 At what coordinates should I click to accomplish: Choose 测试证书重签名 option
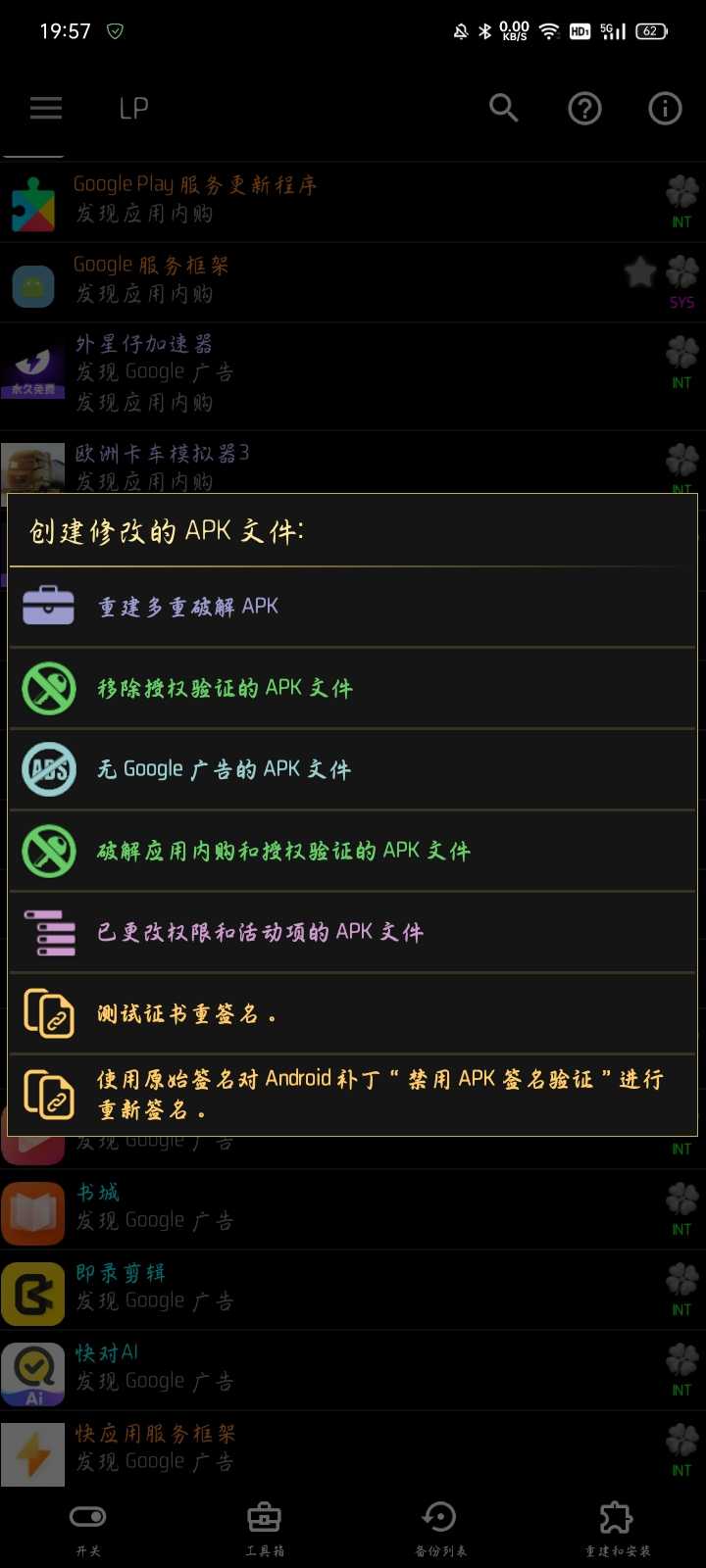353,1013
